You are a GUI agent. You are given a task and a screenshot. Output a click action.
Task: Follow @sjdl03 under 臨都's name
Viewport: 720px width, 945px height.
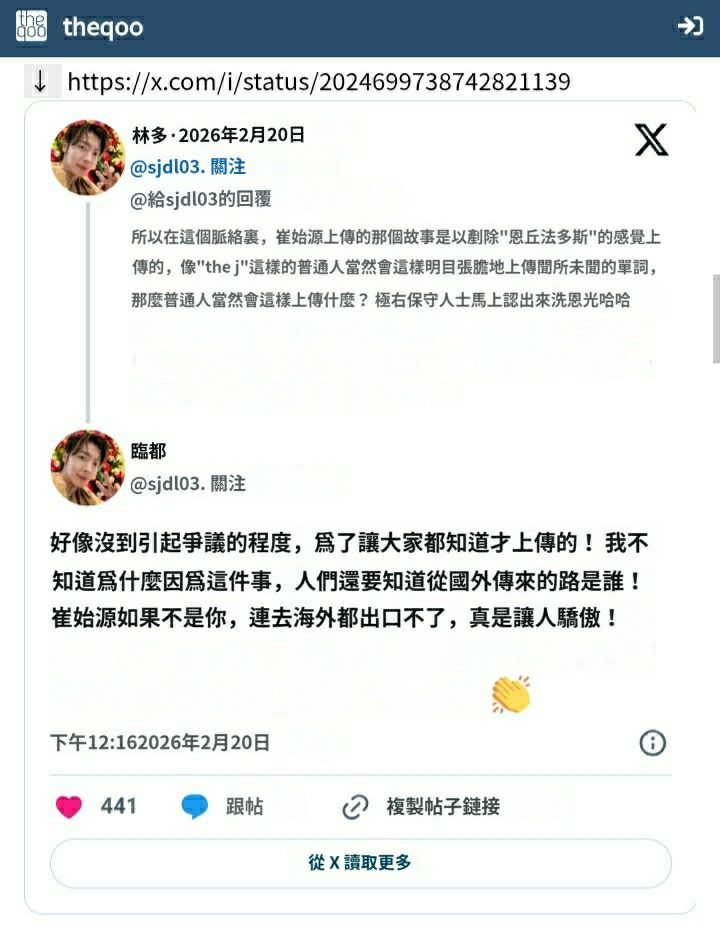228,483
